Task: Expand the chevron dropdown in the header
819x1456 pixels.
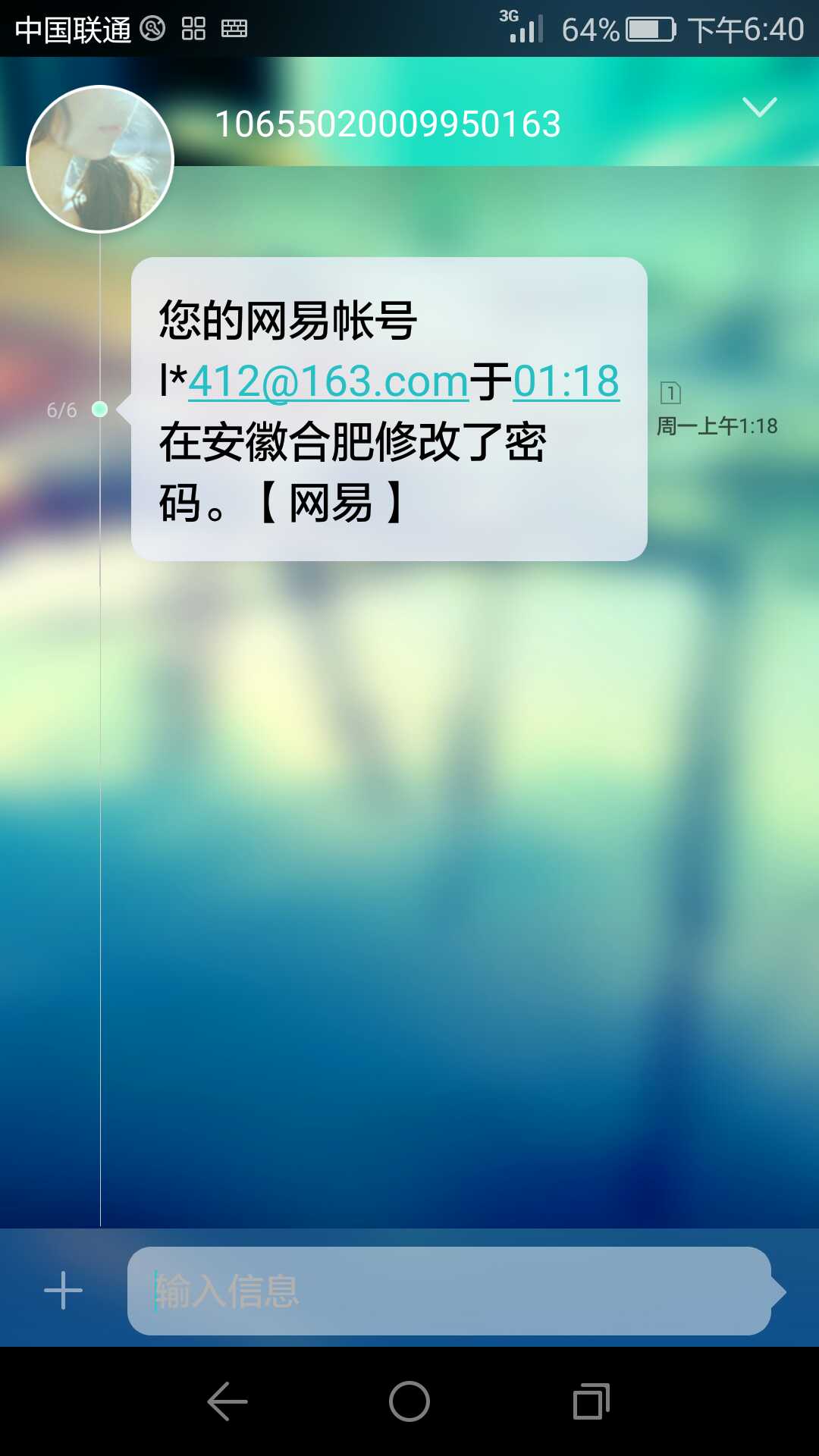Action: point(759,107)
